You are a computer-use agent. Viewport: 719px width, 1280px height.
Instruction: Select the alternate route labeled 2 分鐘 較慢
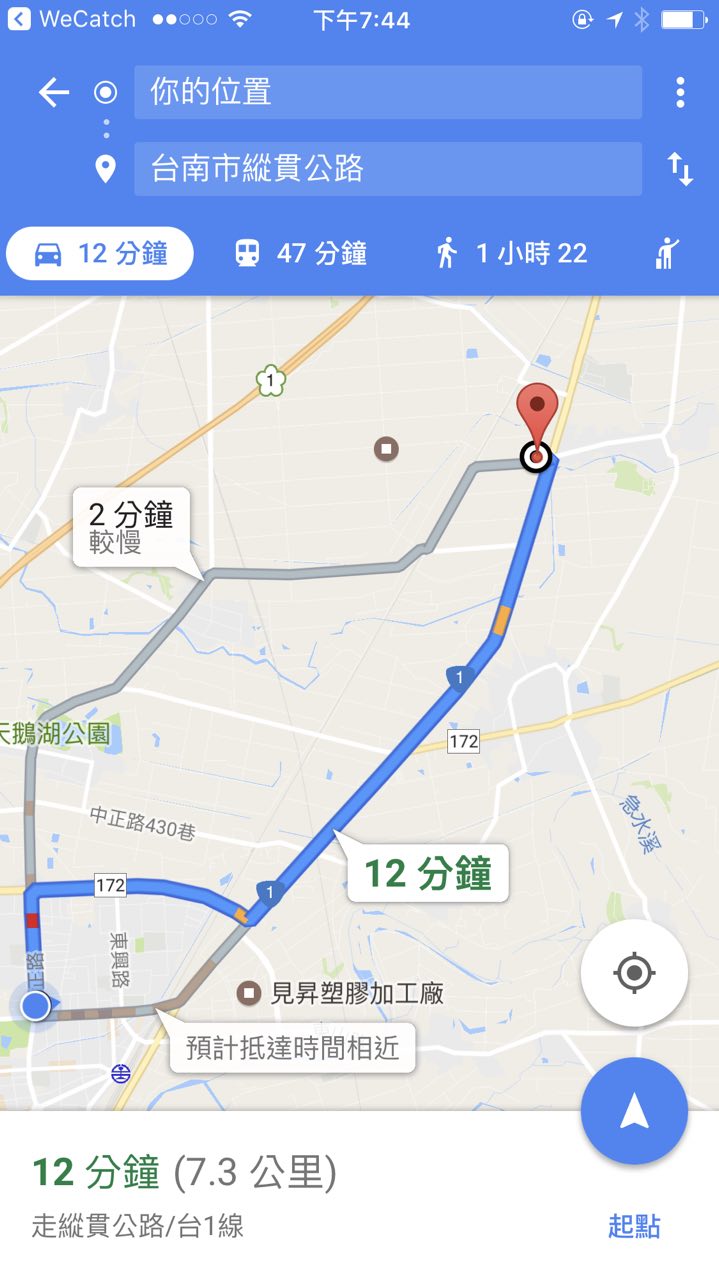(131, 527)
